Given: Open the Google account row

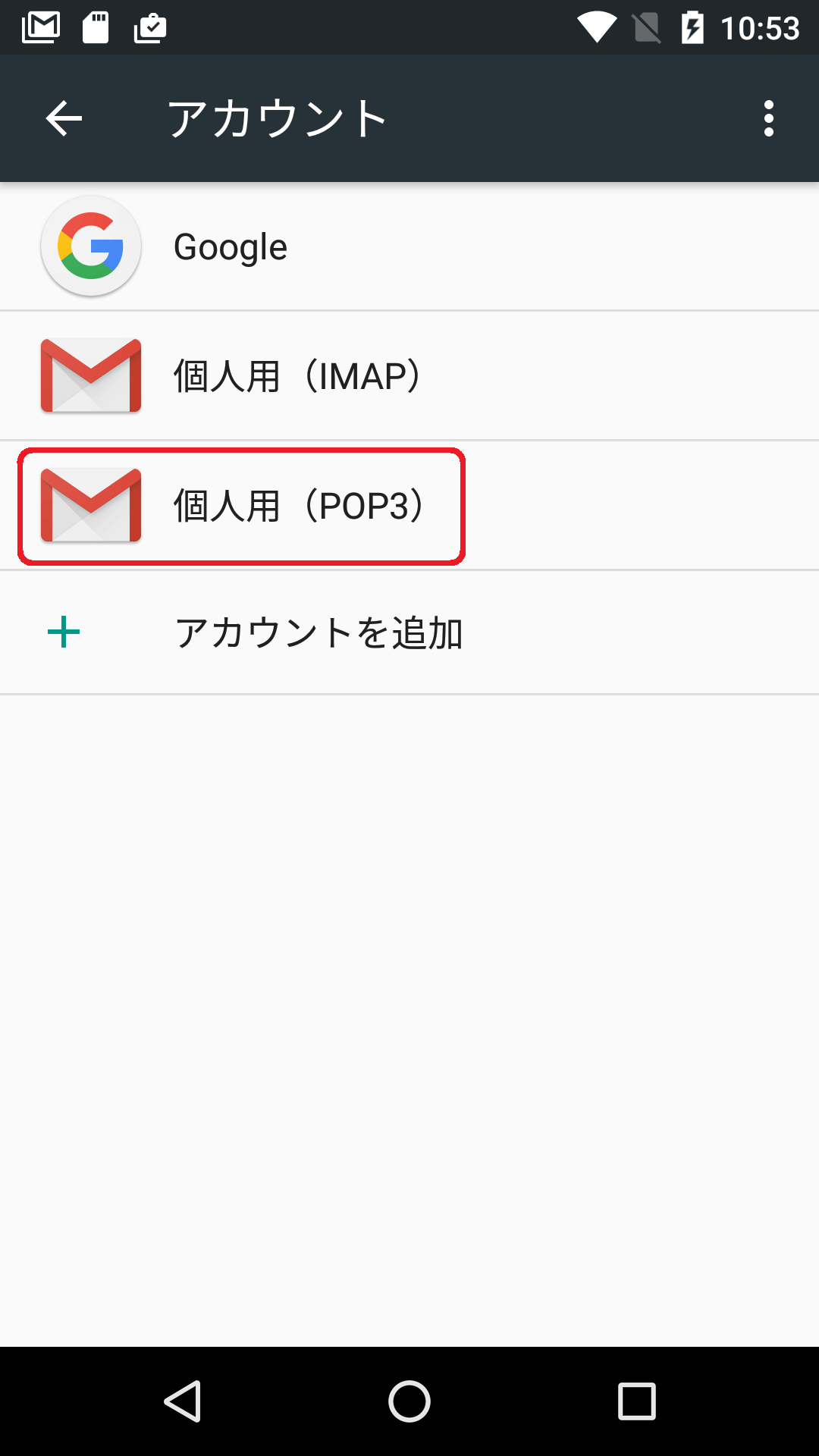Looking at the screenshot, I should 409,246.
